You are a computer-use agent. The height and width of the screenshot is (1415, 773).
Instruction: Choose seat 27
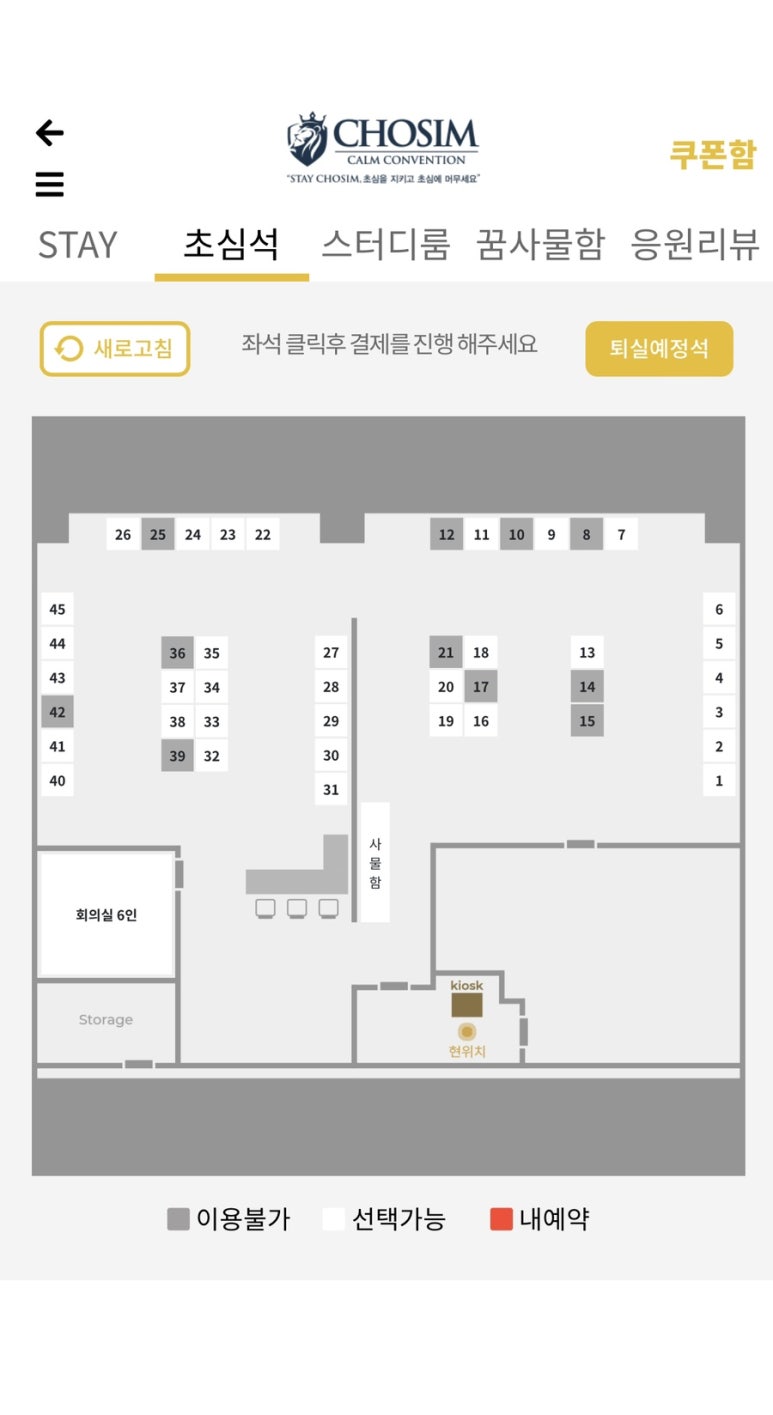331,652
